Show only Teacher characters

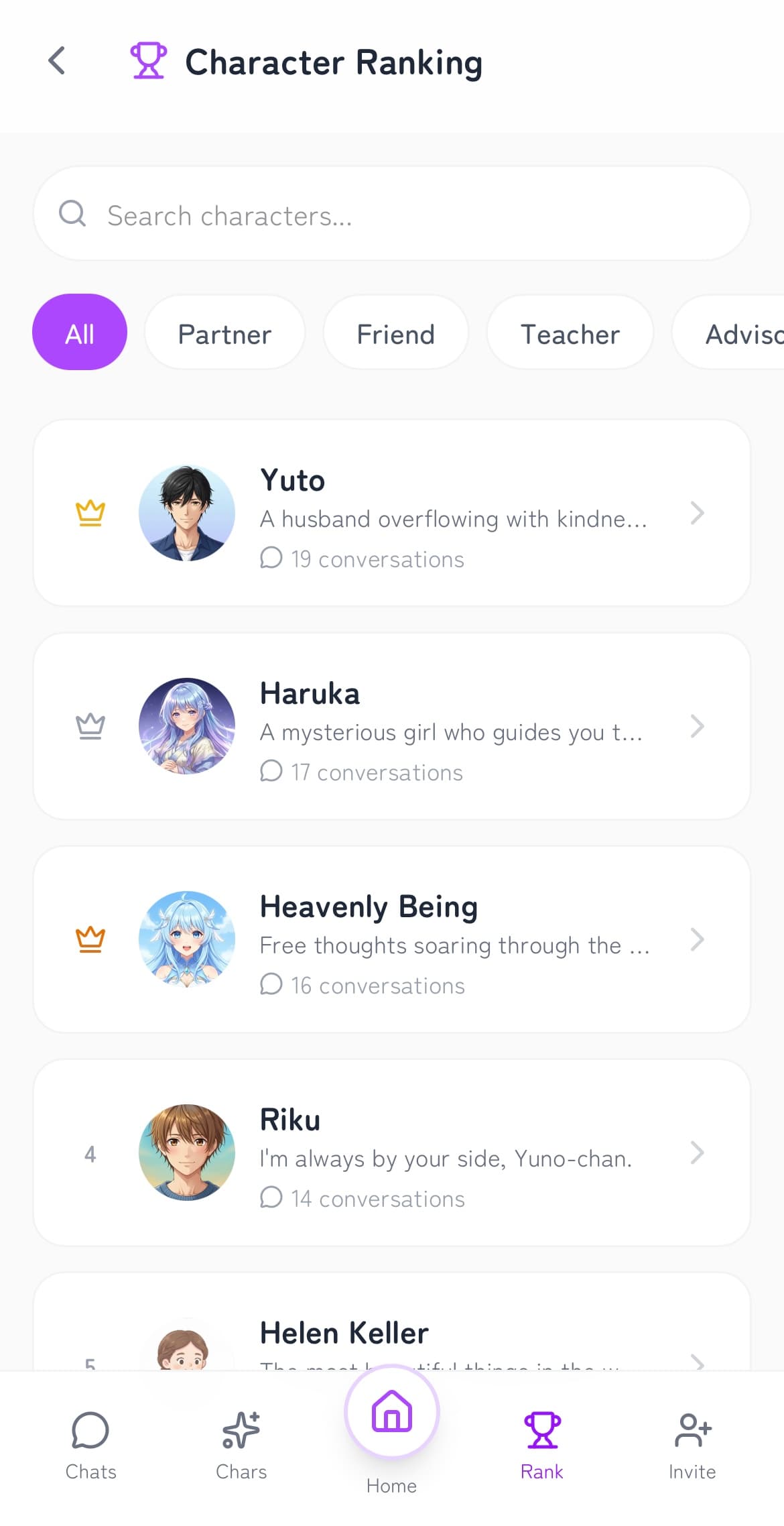pyautogui.click(x=570, y=333)
